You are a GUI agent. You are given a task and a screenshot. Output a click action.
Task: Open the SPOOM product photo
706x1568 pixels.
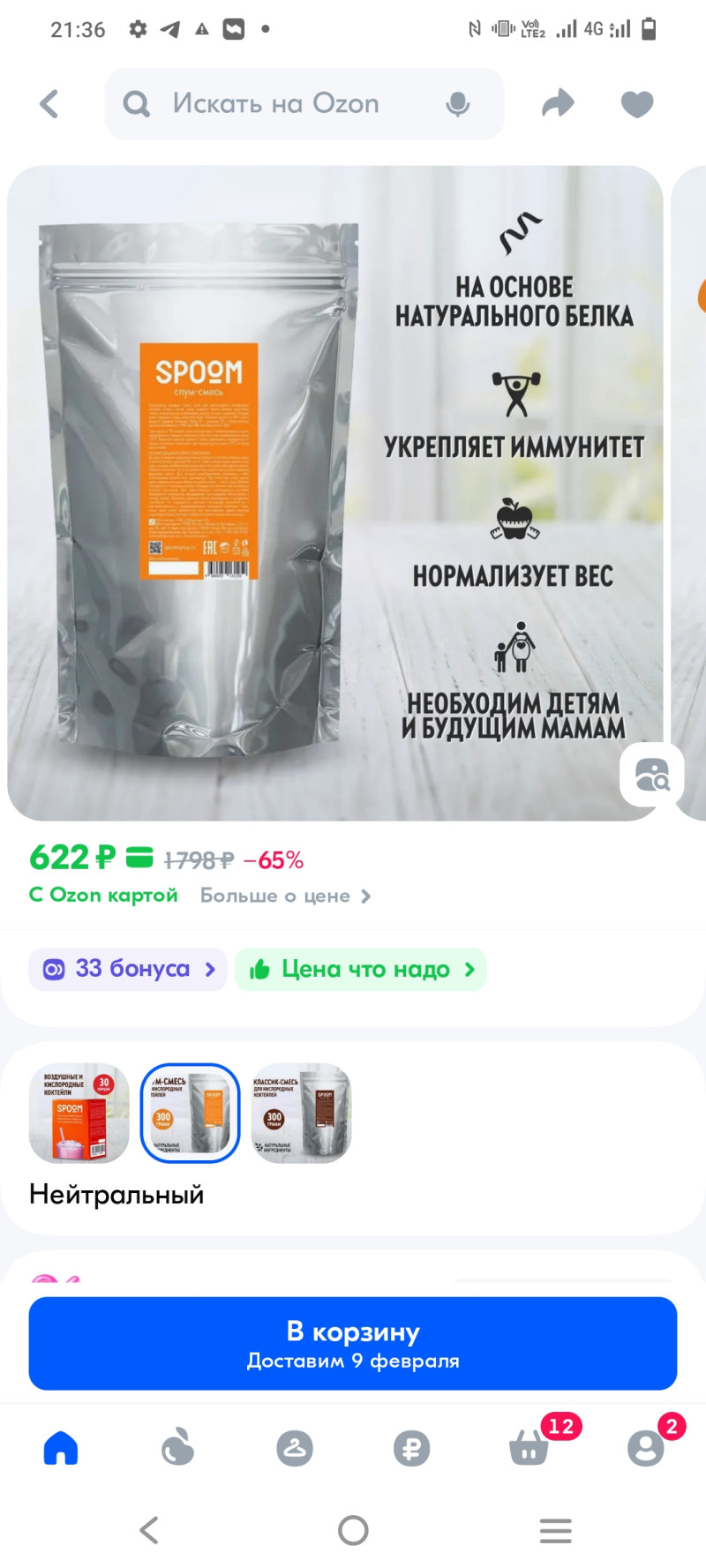[x=335, y=492]
